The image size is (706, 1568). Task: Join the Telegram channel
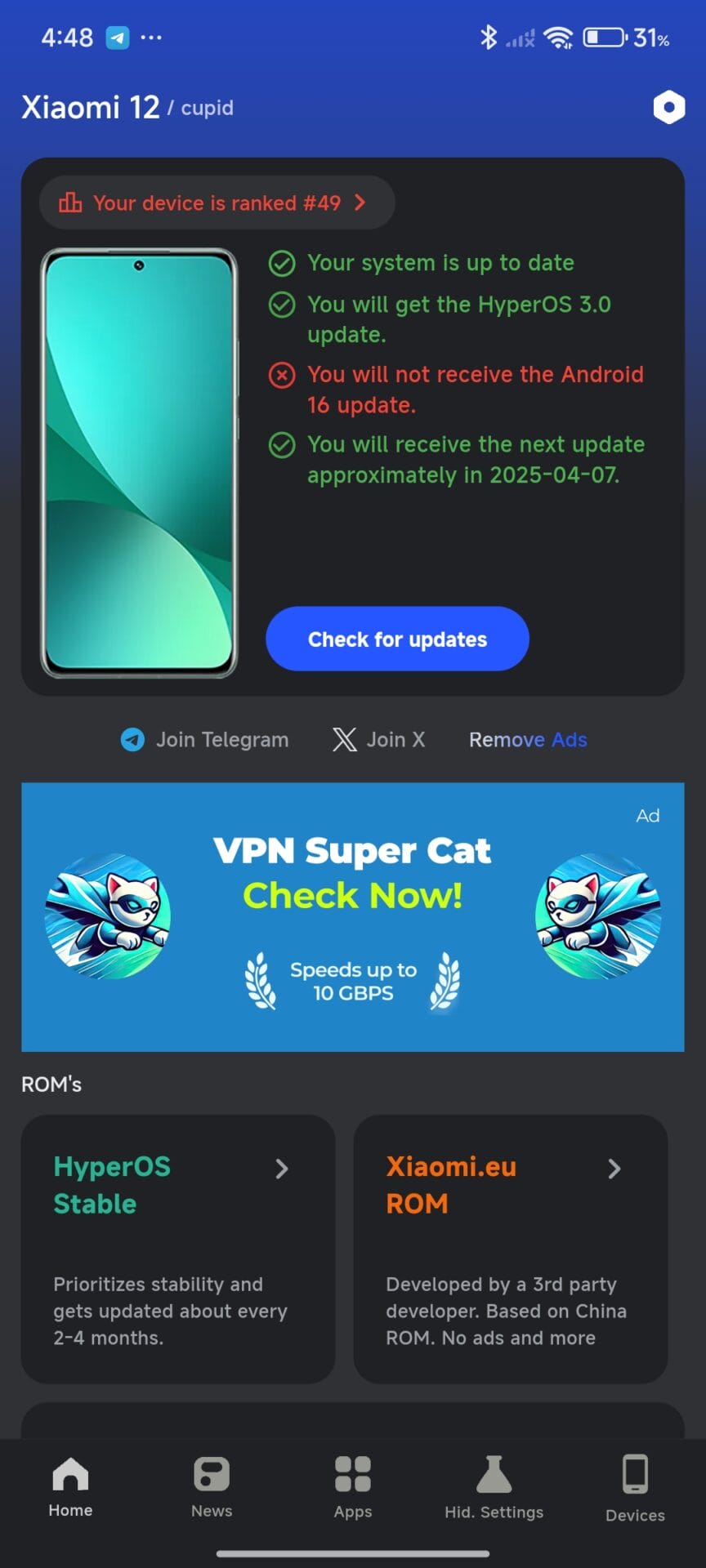(x=205, y=740)
